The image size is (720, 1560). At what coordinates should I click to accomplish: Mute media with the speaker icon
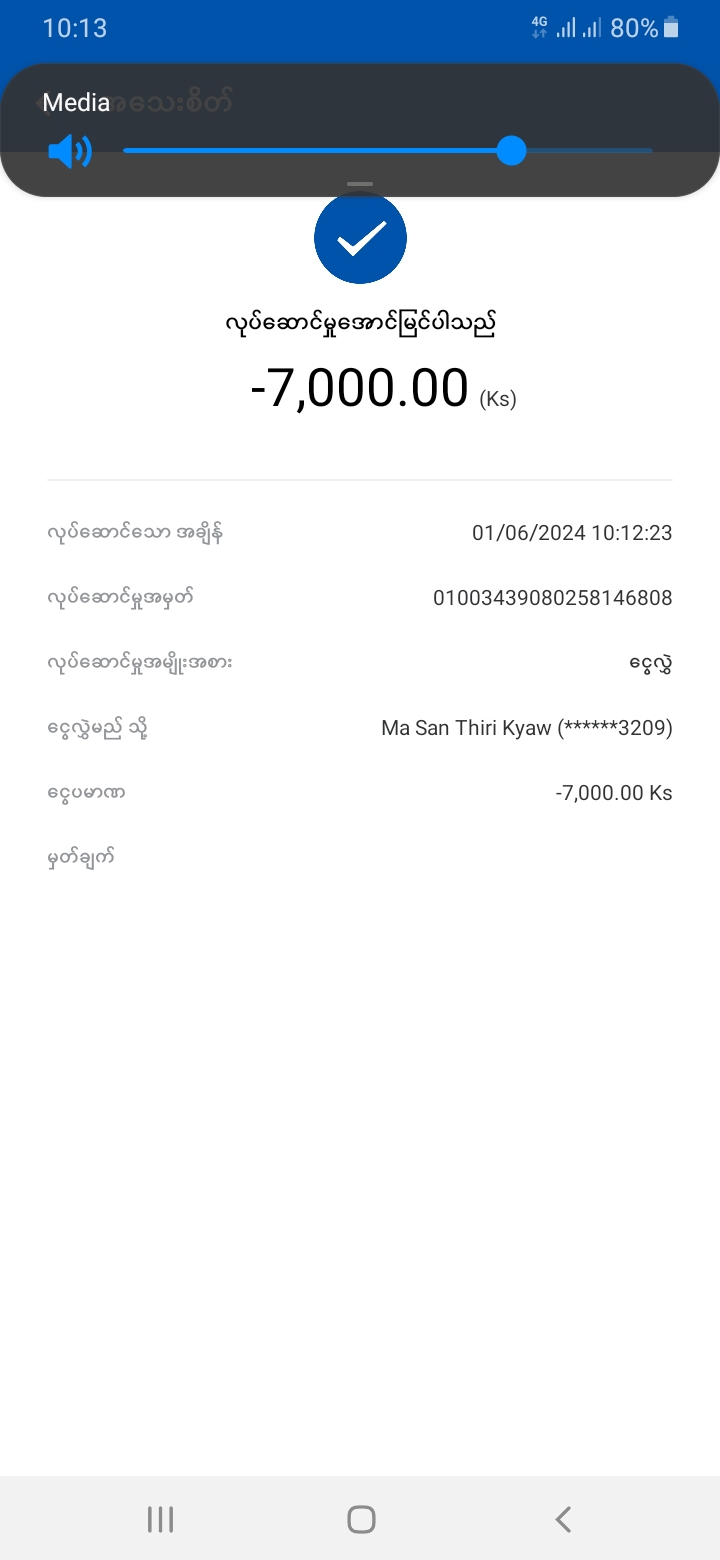coord(69,152)
